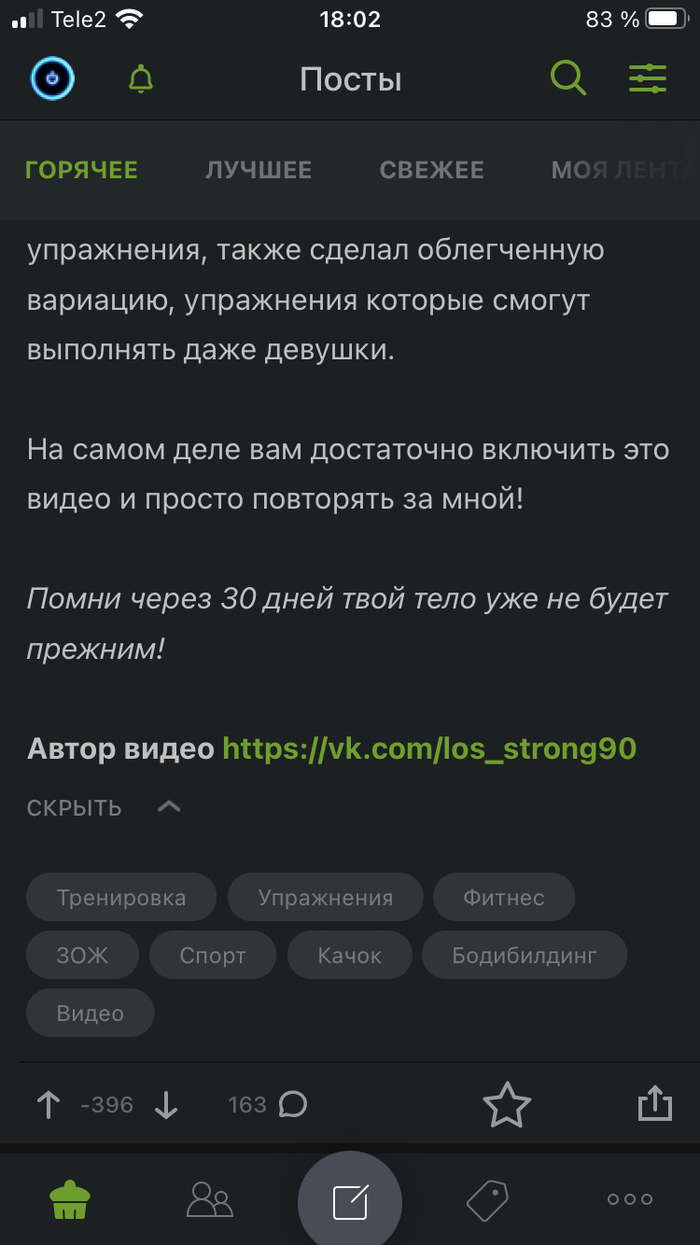
Task: Switch to the Горячее tab
Action: 82,170
